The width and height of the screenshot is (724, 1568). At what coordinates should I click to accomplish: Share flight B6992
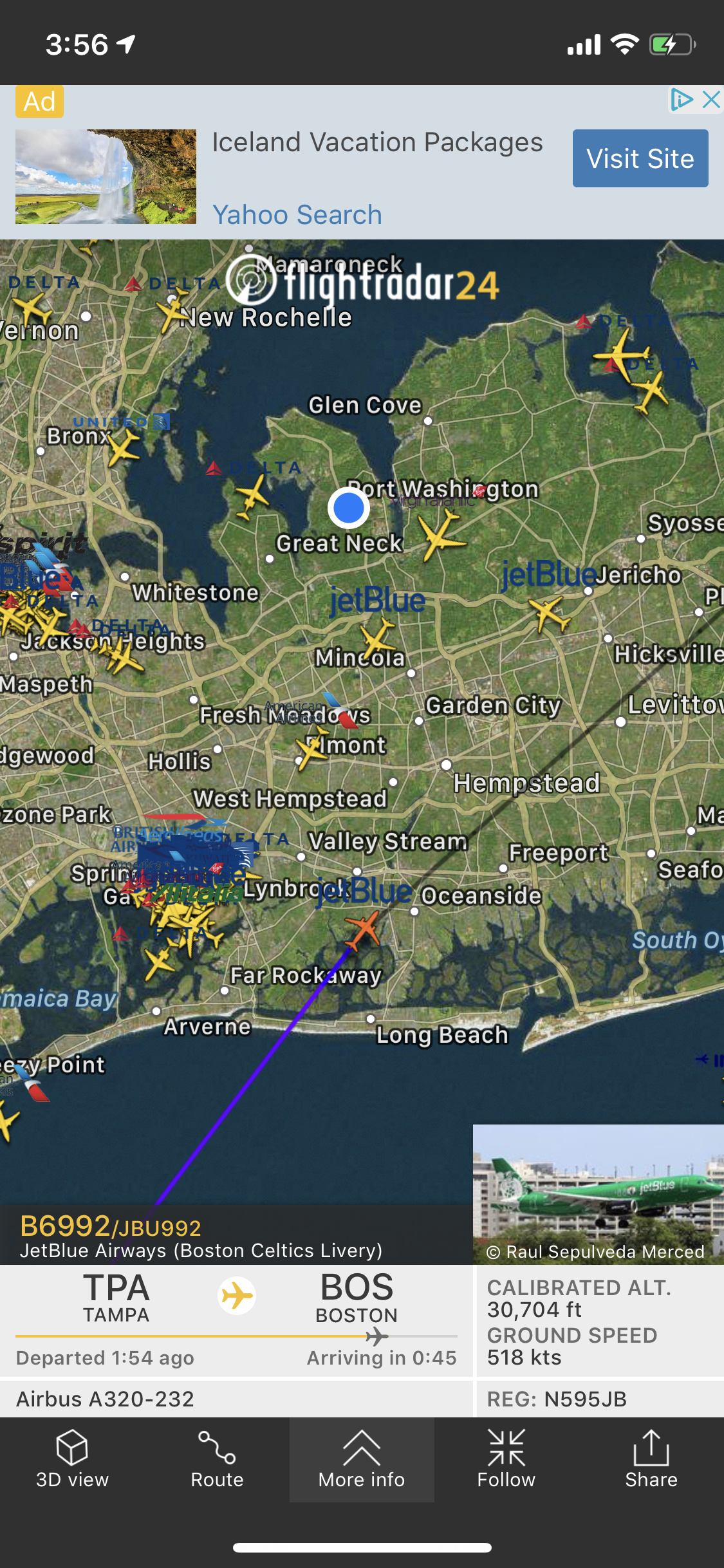point(651,1459)
